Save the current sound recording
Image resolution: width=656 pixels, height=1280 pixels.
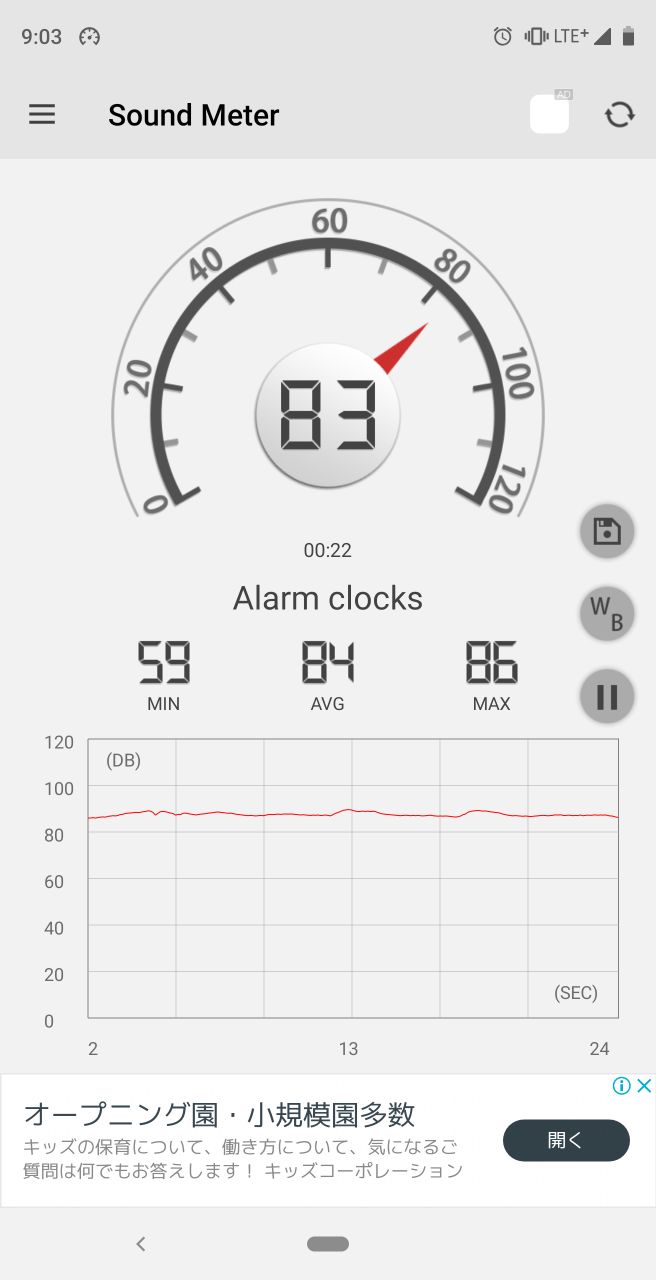[607, 531]
